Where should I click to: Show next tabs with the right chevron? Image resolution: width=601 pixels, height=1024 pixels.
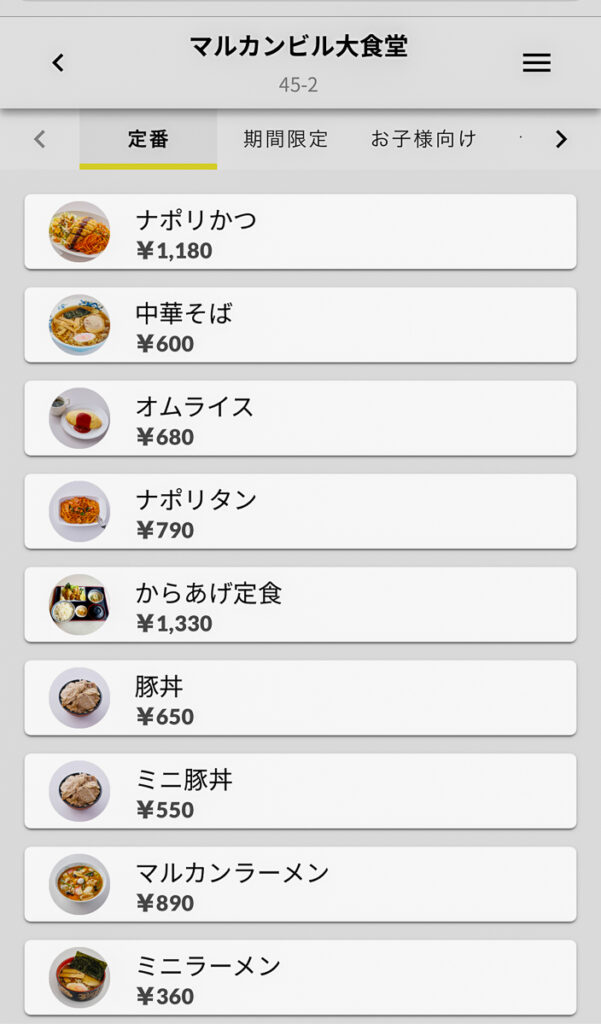(561, 139)
